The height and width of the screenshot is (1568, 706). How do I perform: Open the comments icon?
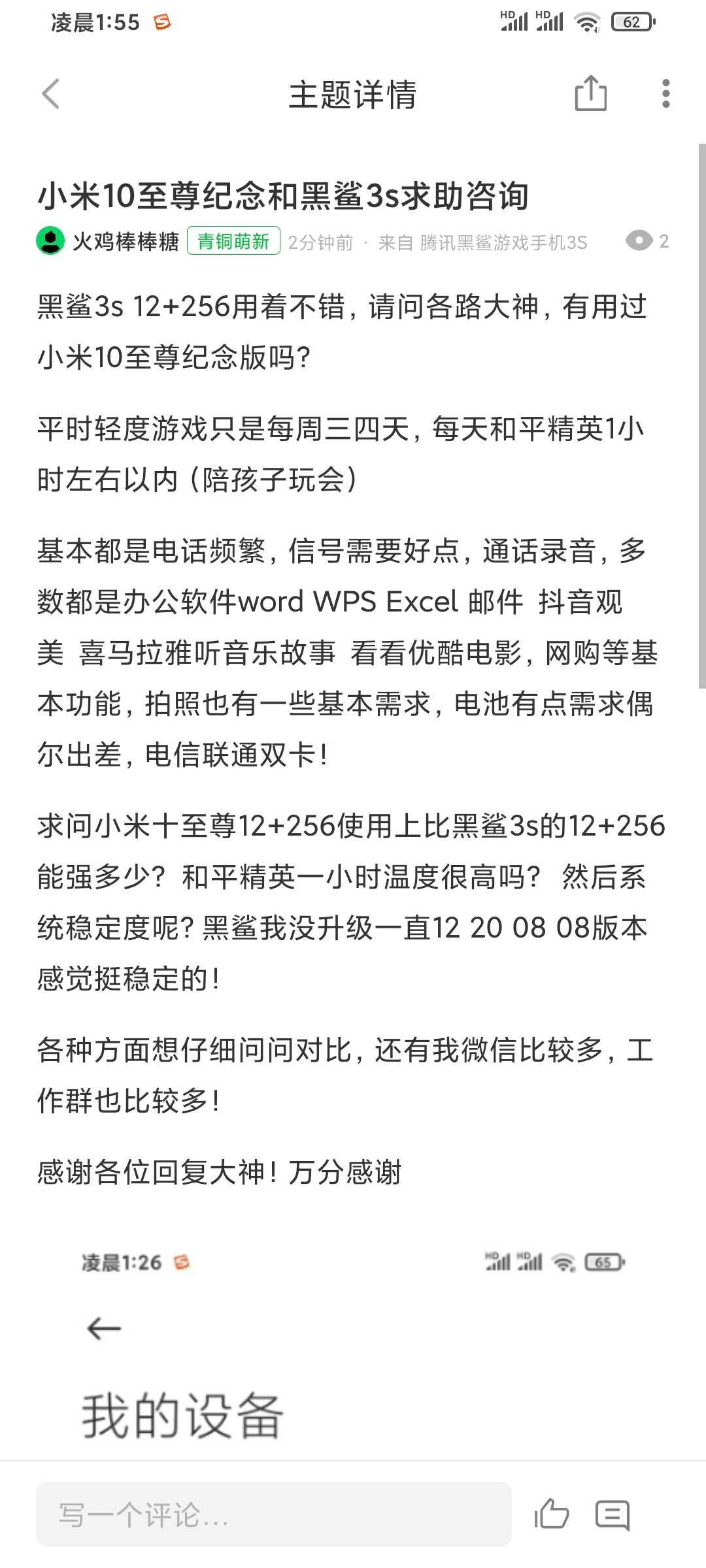click(613, 1515)
